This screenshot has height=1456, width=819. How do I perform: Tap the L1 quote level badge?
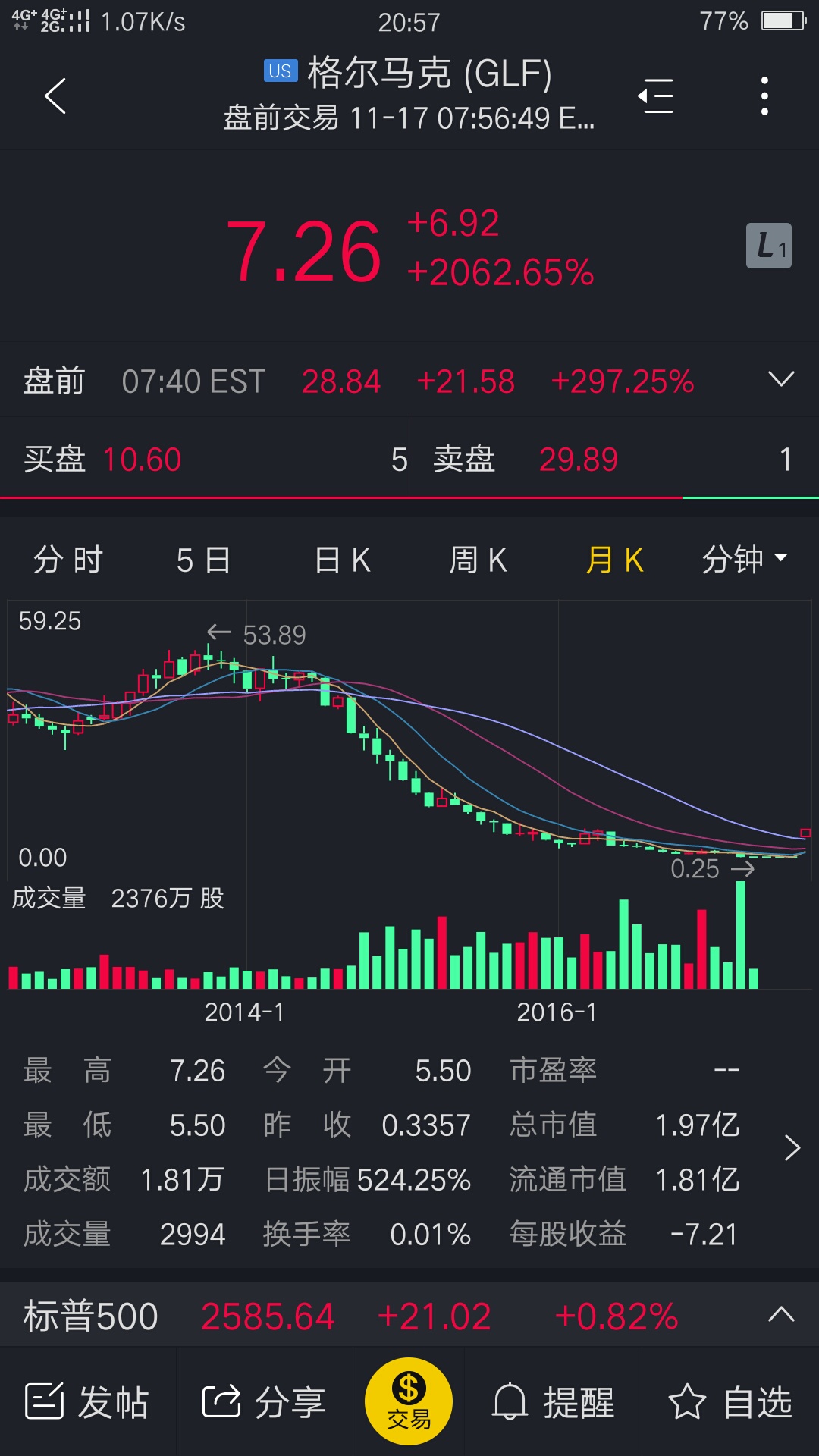pyautogui.click(x=769, y=246)
